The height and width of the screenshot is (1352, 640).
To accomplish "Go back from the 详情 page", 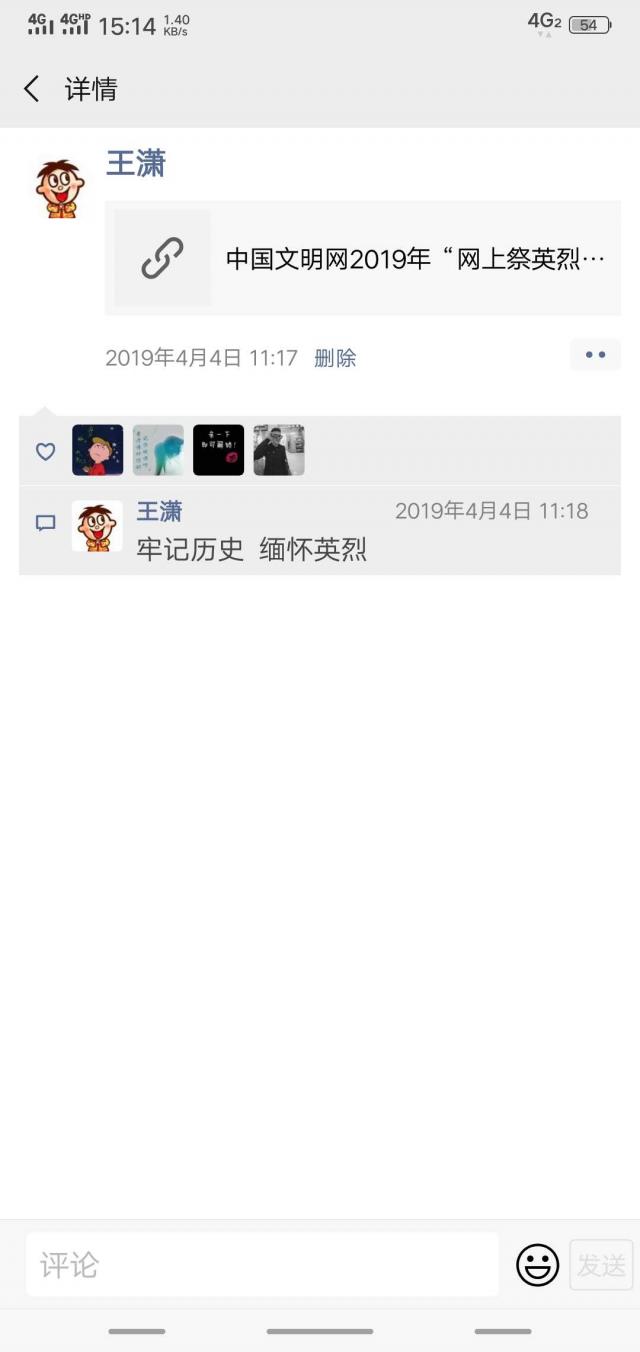I will pos(32,89).
